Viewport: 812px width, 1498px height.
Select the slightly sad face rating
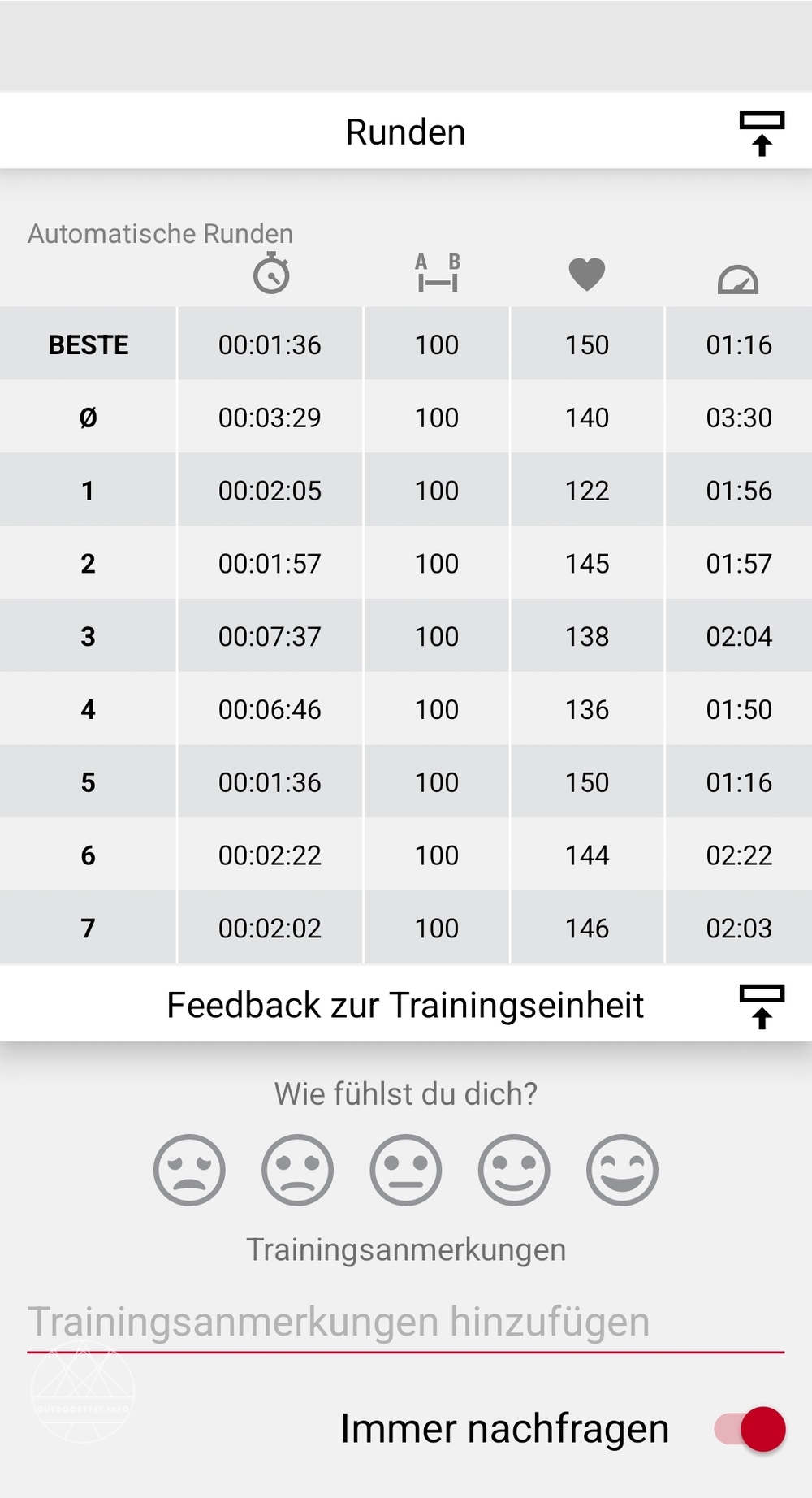pos(297,1170)
